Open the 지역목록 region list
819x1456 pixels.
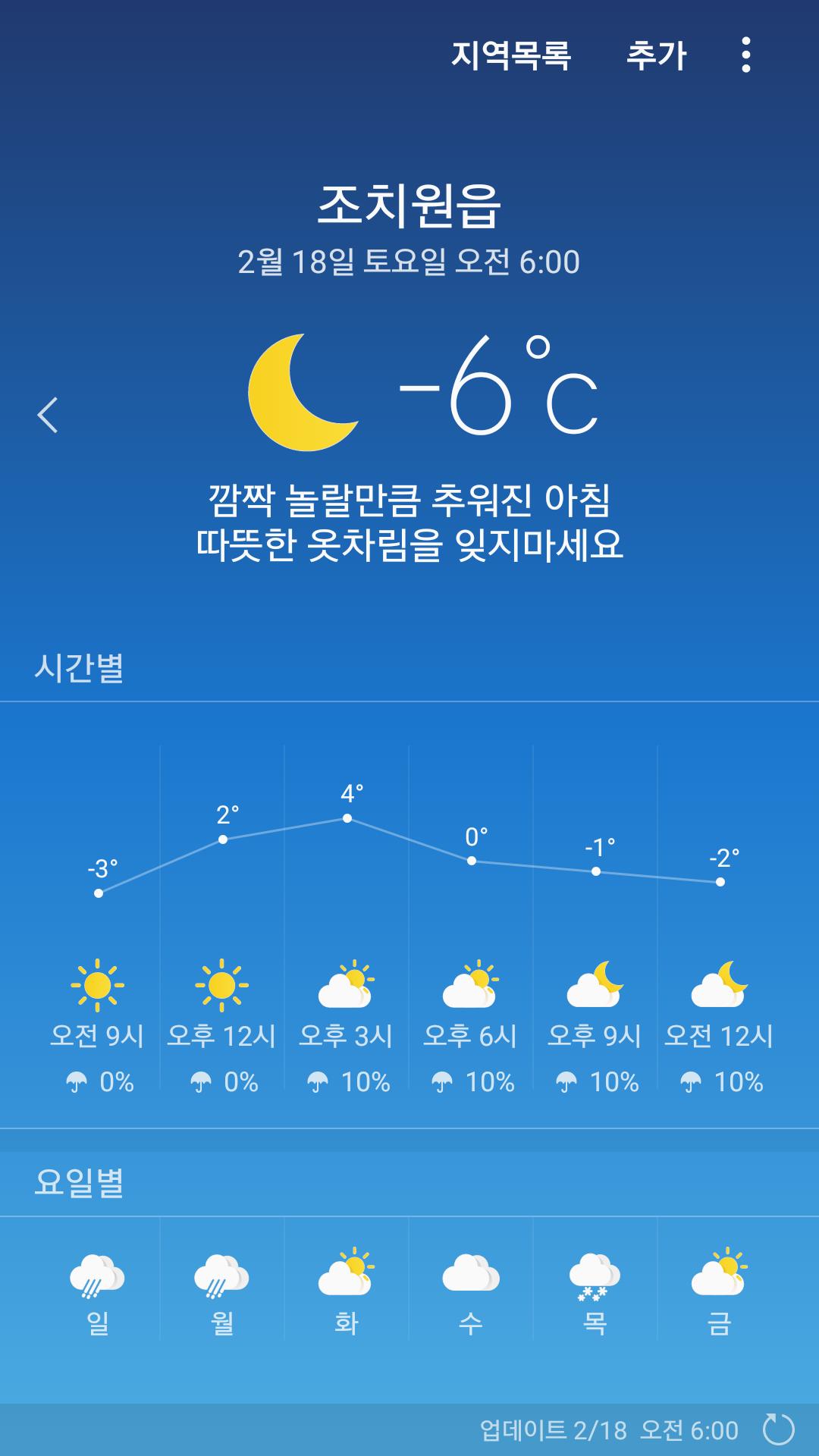[510, 55]
